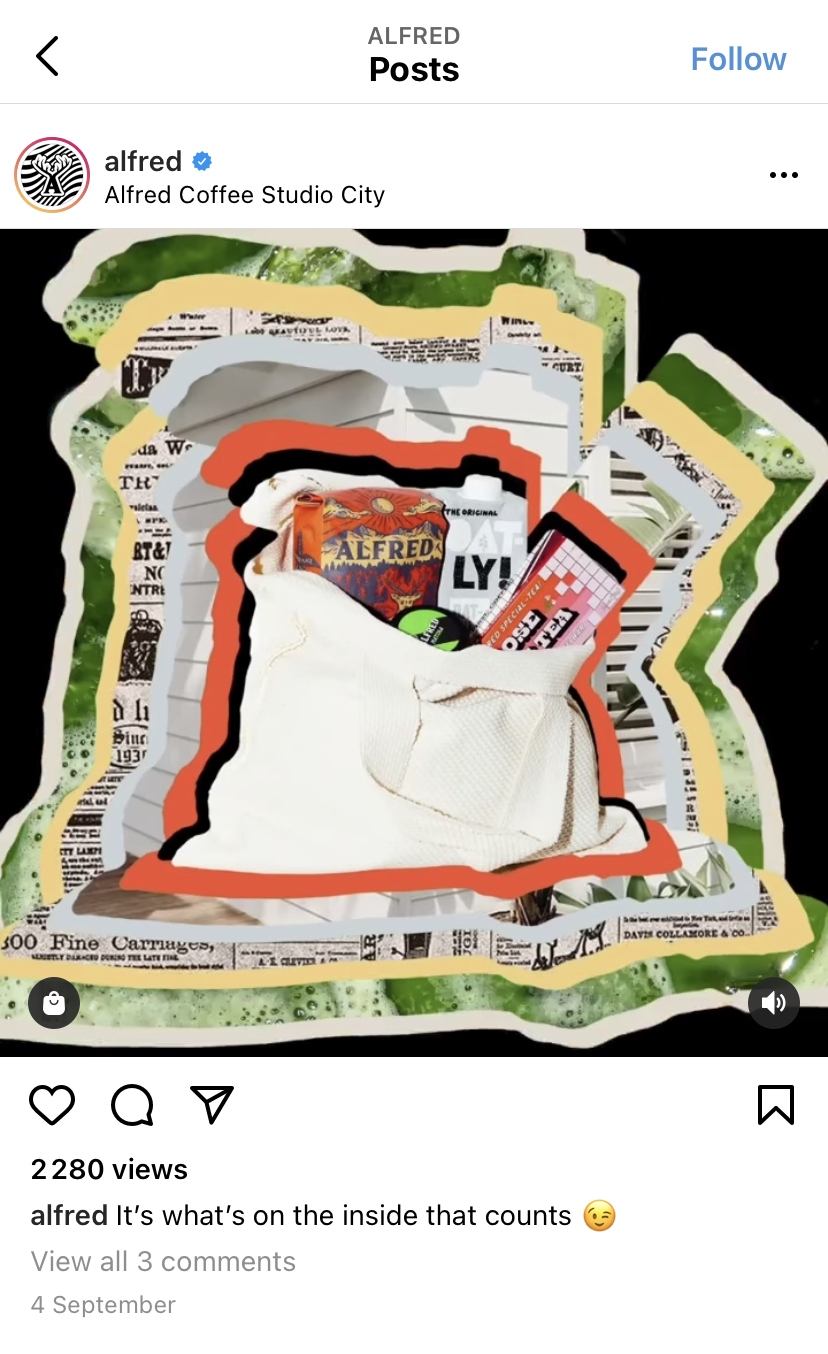Follow the alfred account
This screenshot has height=1354, width=828.
738,59
